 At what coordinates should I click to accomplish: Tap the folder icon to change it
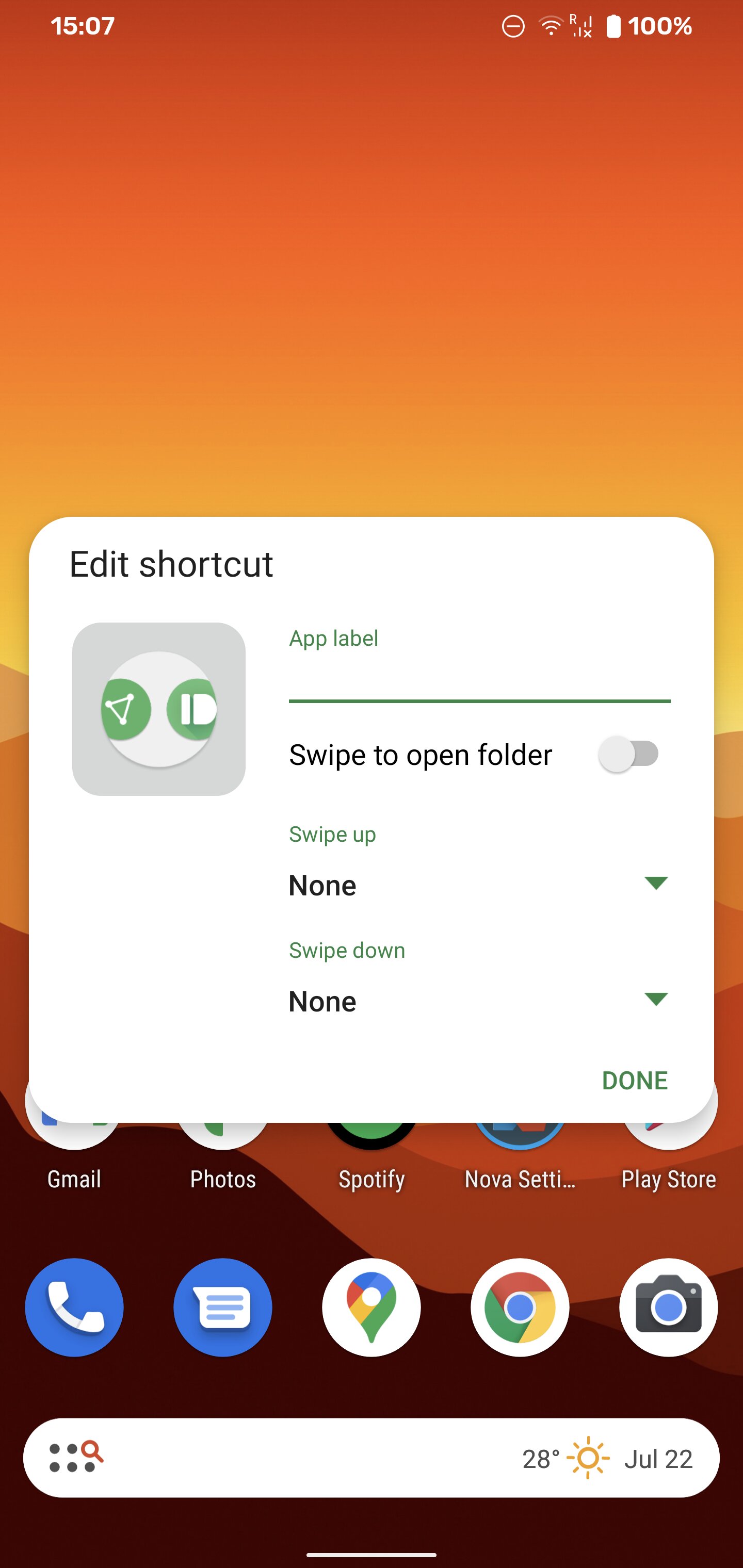[x=158, y=709]
